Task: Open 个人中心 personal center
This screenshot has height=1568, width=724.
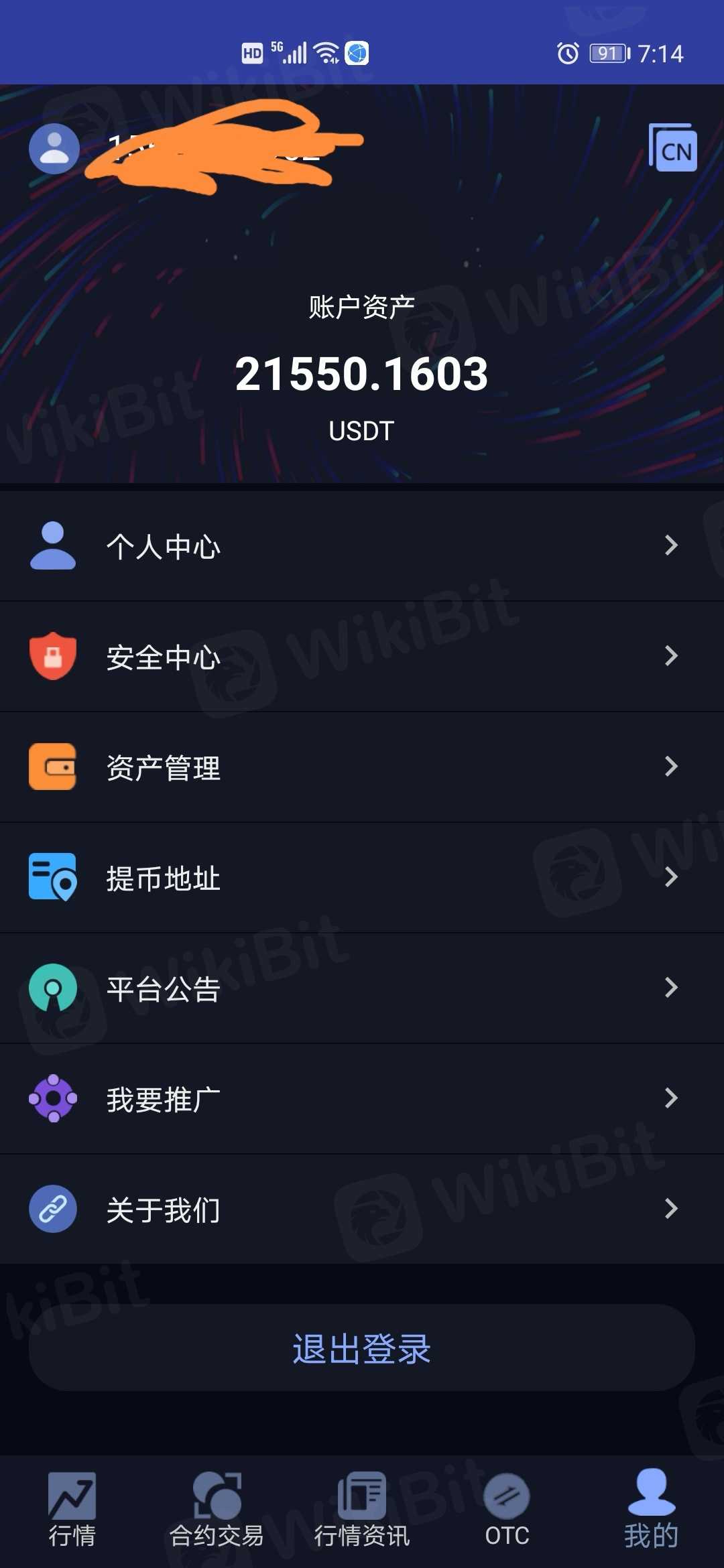Action: 362,546
